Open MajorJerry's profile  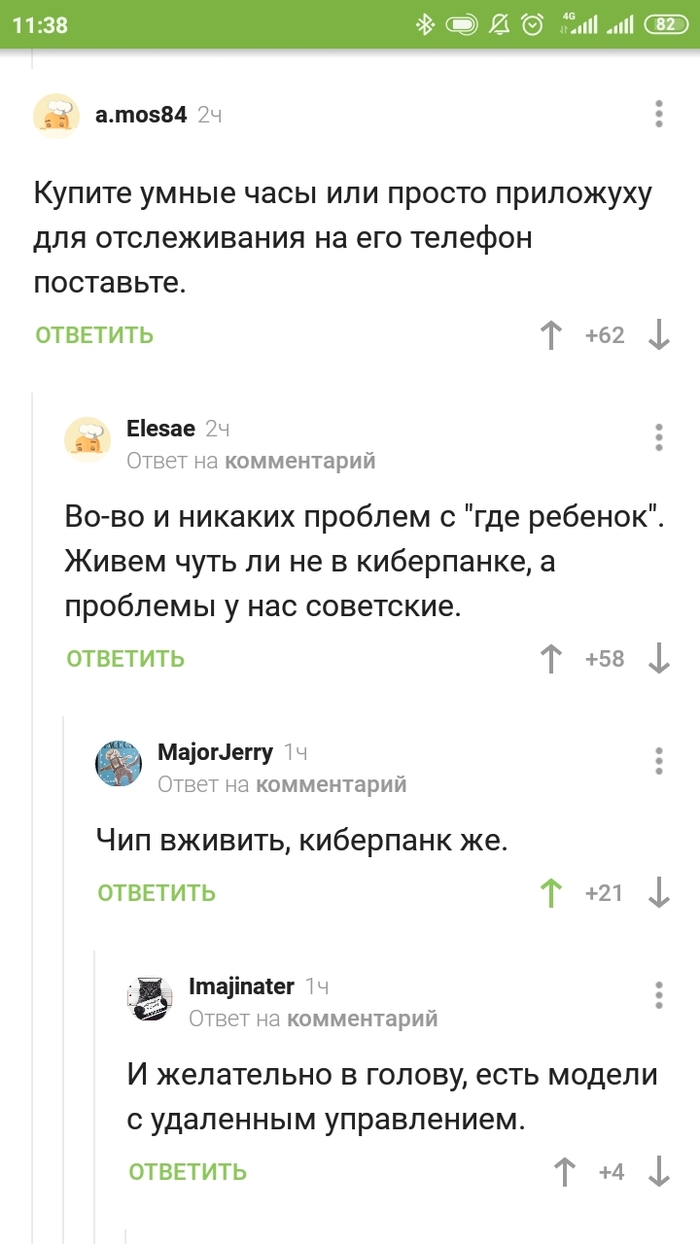214,752
